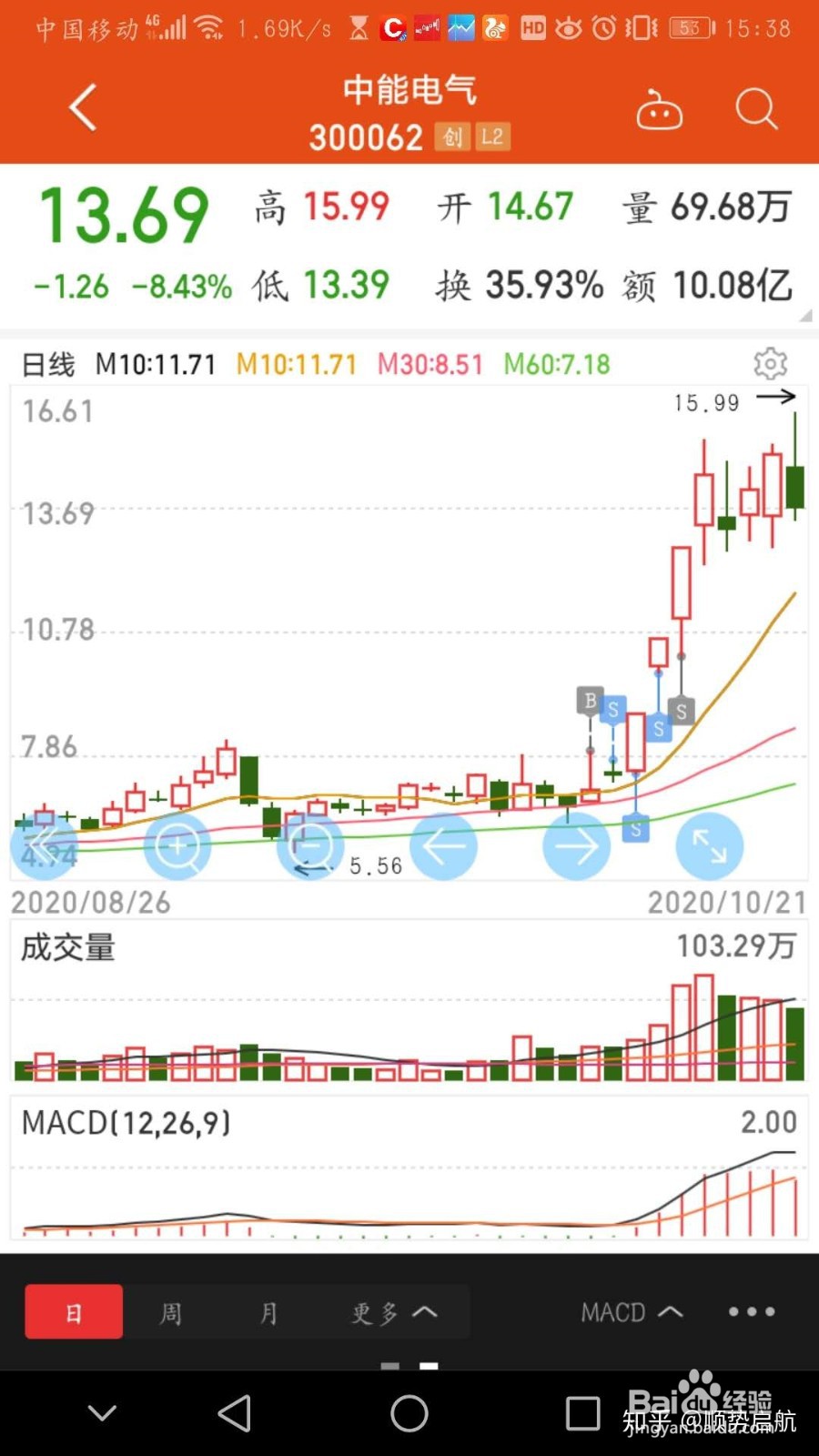Zoom in on the chart with the magnifier
The height and width of the screenshot is (1456, 819).
[x=178, y=845]
